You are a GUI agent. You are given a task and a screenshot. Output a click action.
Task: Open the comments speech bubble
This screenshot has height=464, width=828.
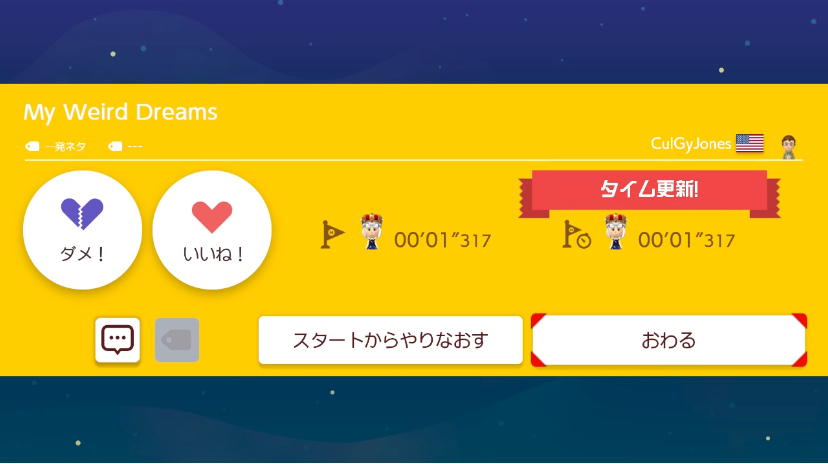pyautogui.click(x=118, y=340)
